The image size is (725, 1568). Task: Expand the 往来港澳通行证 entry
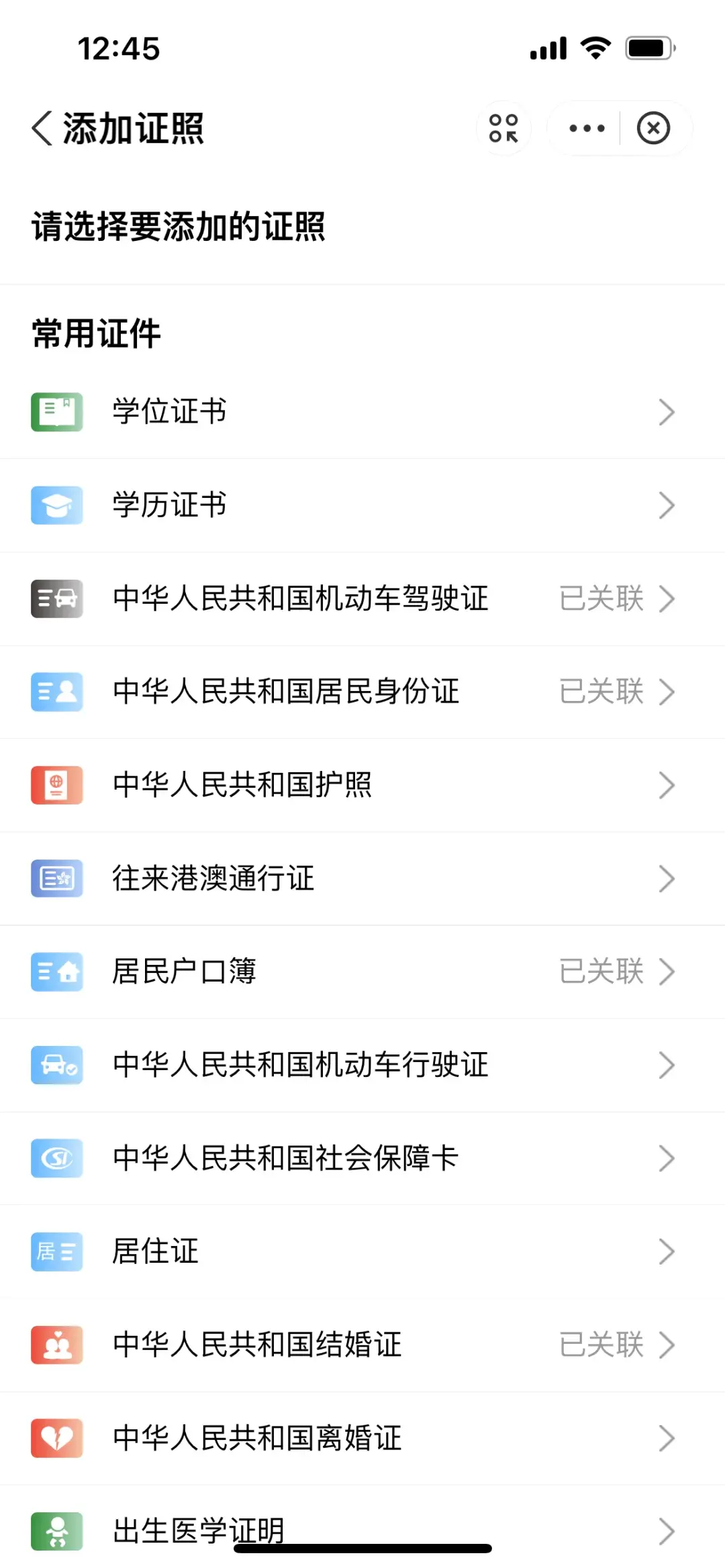pos(667,878)
